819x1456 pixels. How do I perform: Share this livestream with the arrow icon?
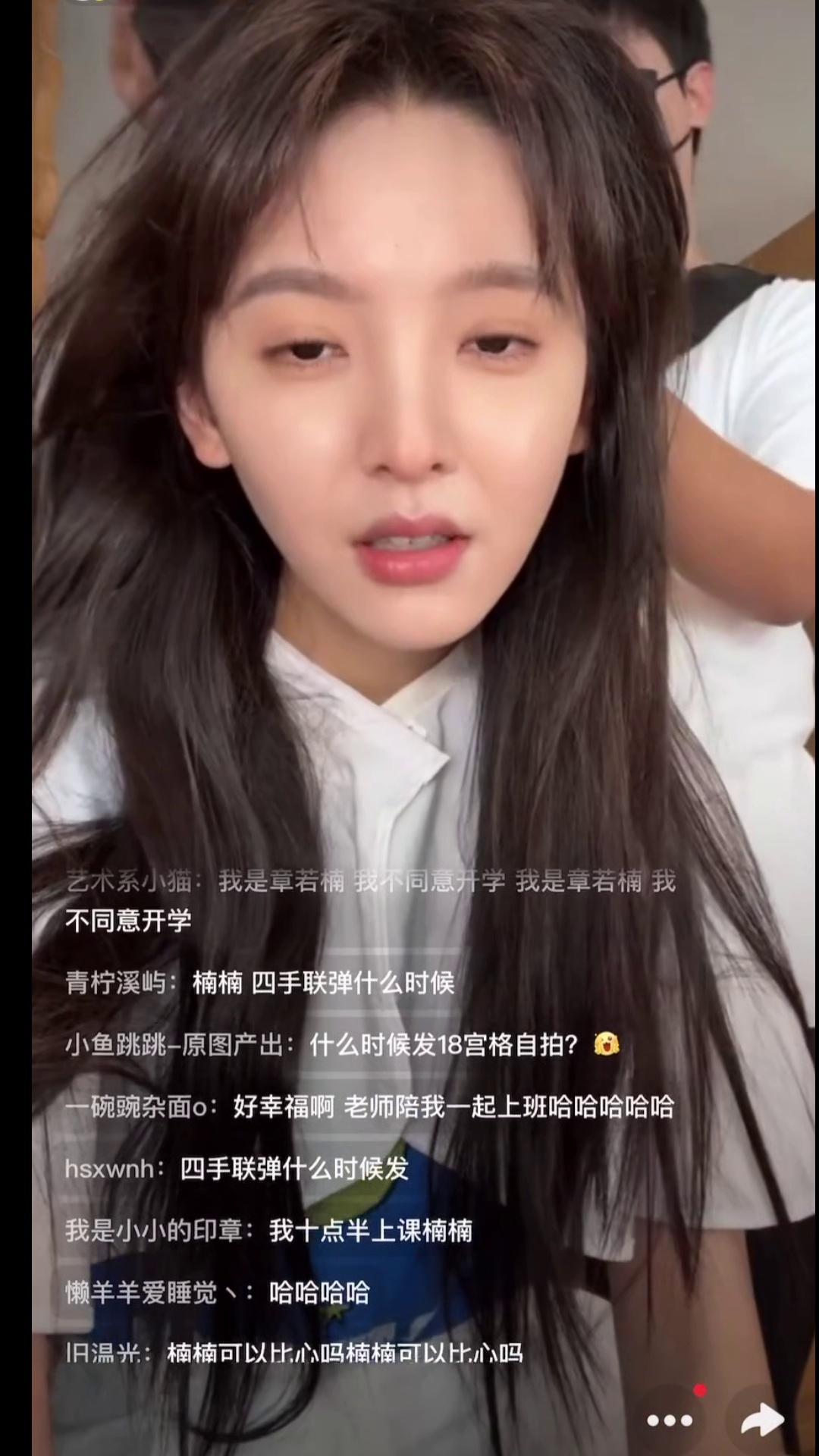coord(761,1420)
